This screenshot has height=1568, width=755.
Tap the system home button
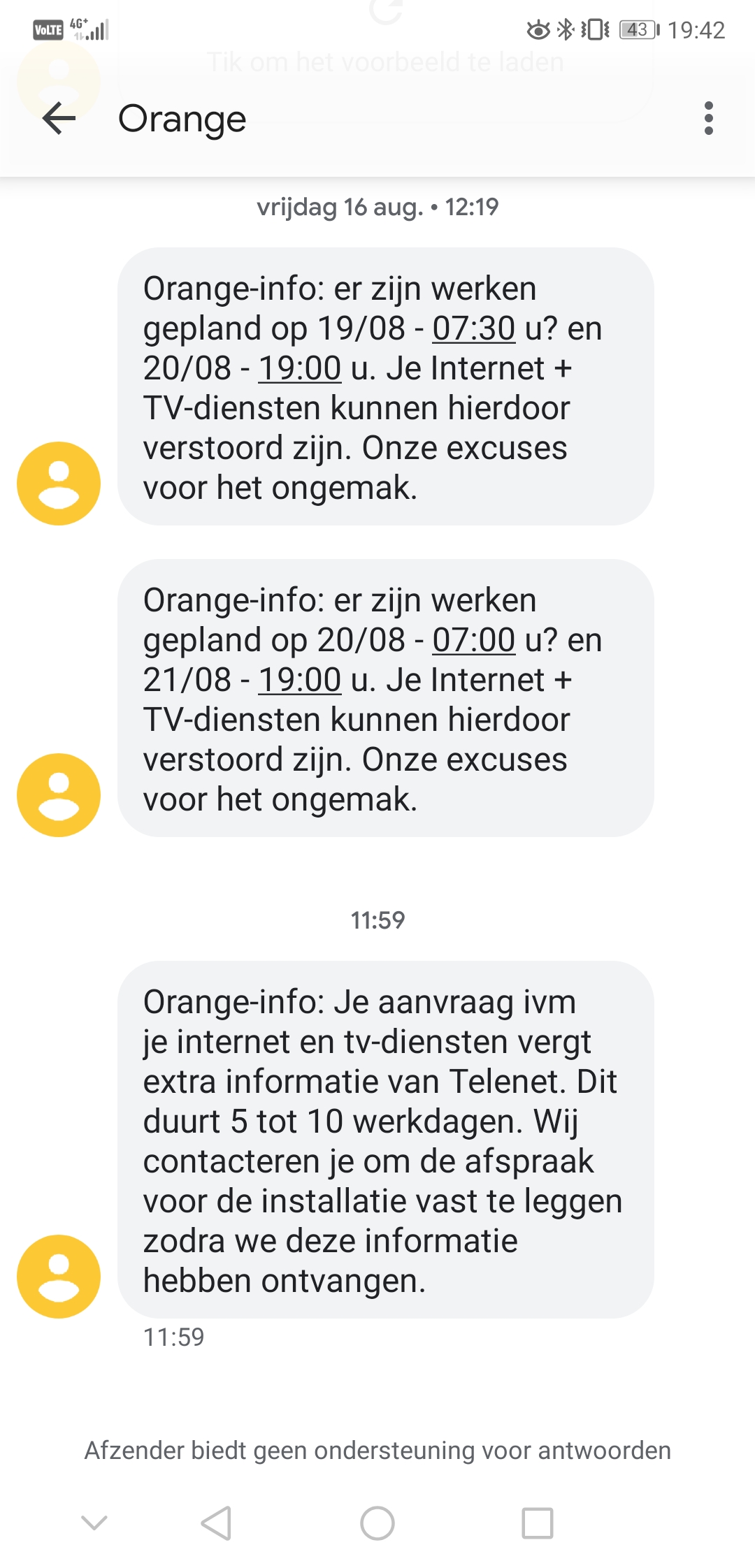(x=377, y=1523)
